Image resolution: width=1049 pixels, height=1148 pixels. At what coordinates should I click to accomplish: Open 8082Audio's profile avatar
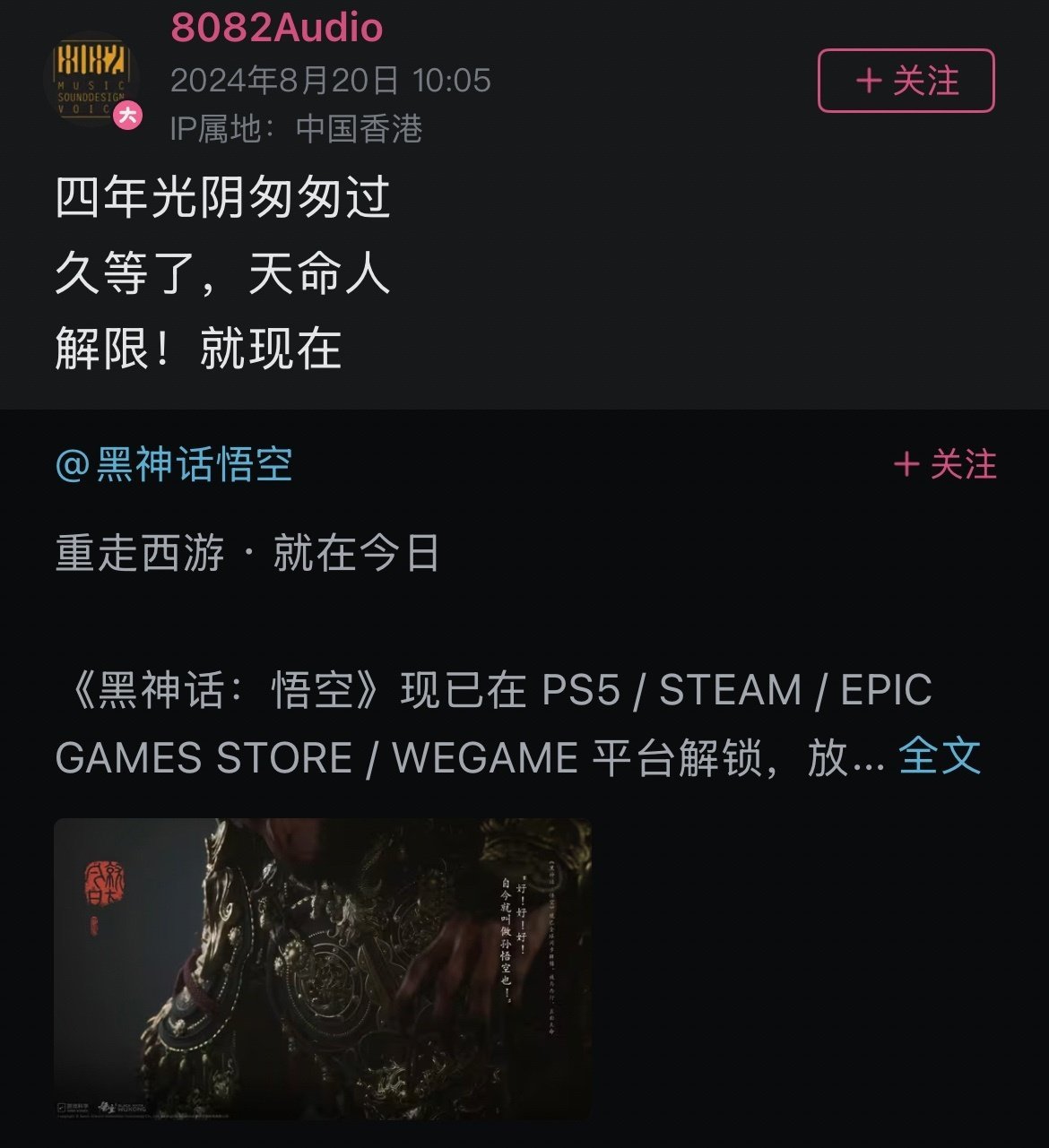click(93, 79)
